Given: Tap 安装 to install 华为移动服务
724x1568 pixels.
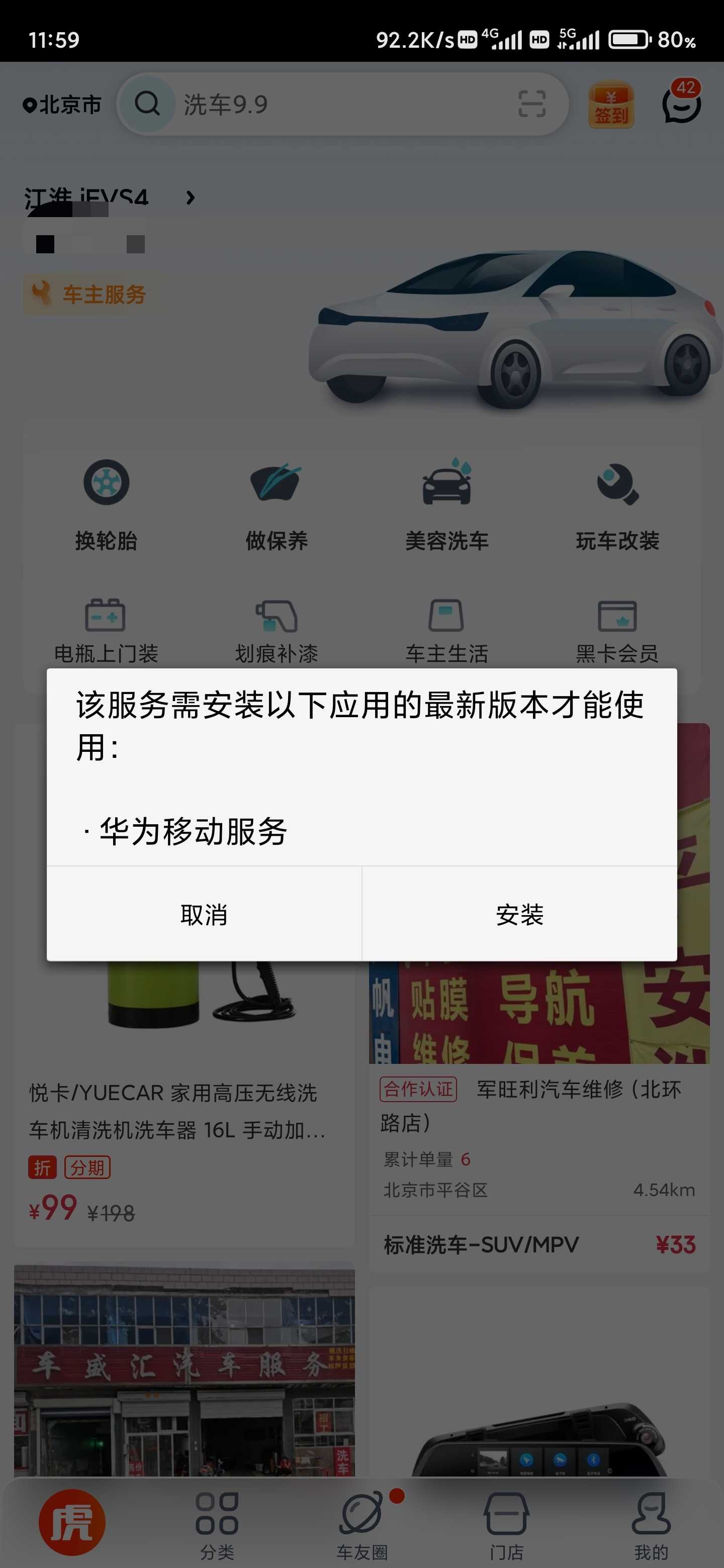Looking at the screenshot, I should click(519, 914).
